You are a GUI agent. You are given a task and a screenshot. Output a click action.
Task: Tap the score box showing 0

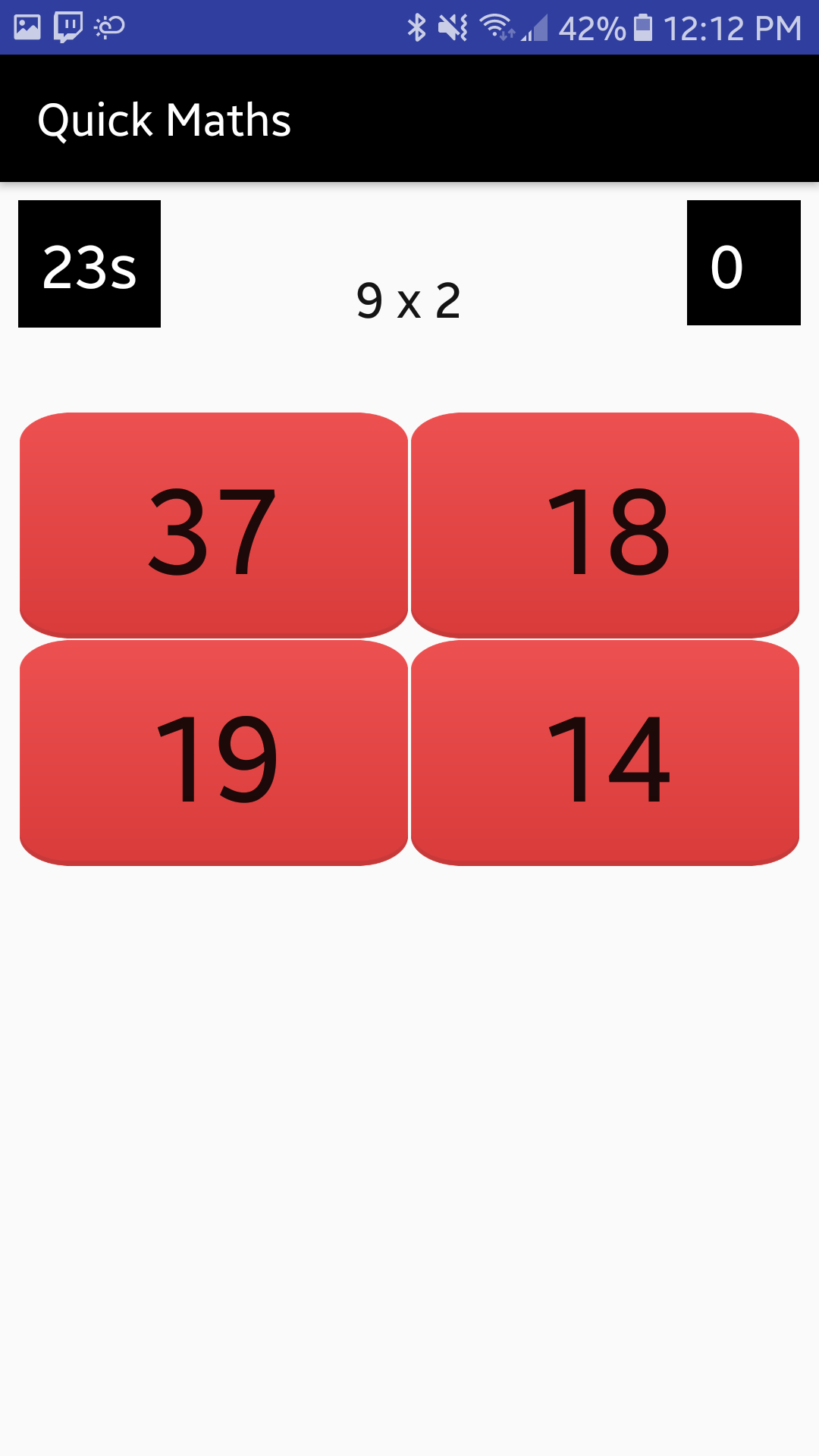[x=743, y=264]
